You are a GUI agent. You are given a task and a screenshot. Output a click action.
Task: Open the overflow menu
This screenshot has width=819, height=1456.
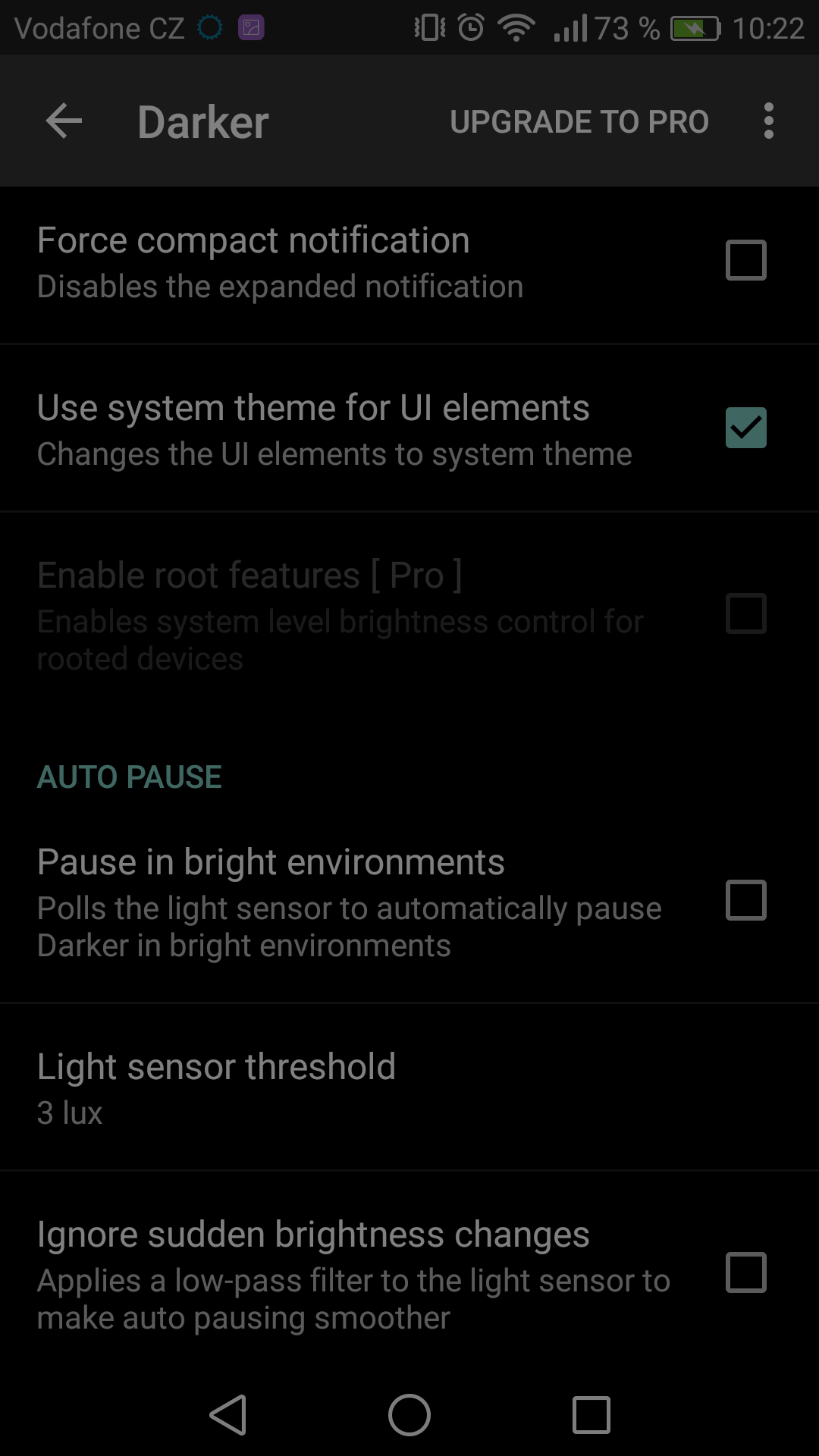(x=769, y=121)
